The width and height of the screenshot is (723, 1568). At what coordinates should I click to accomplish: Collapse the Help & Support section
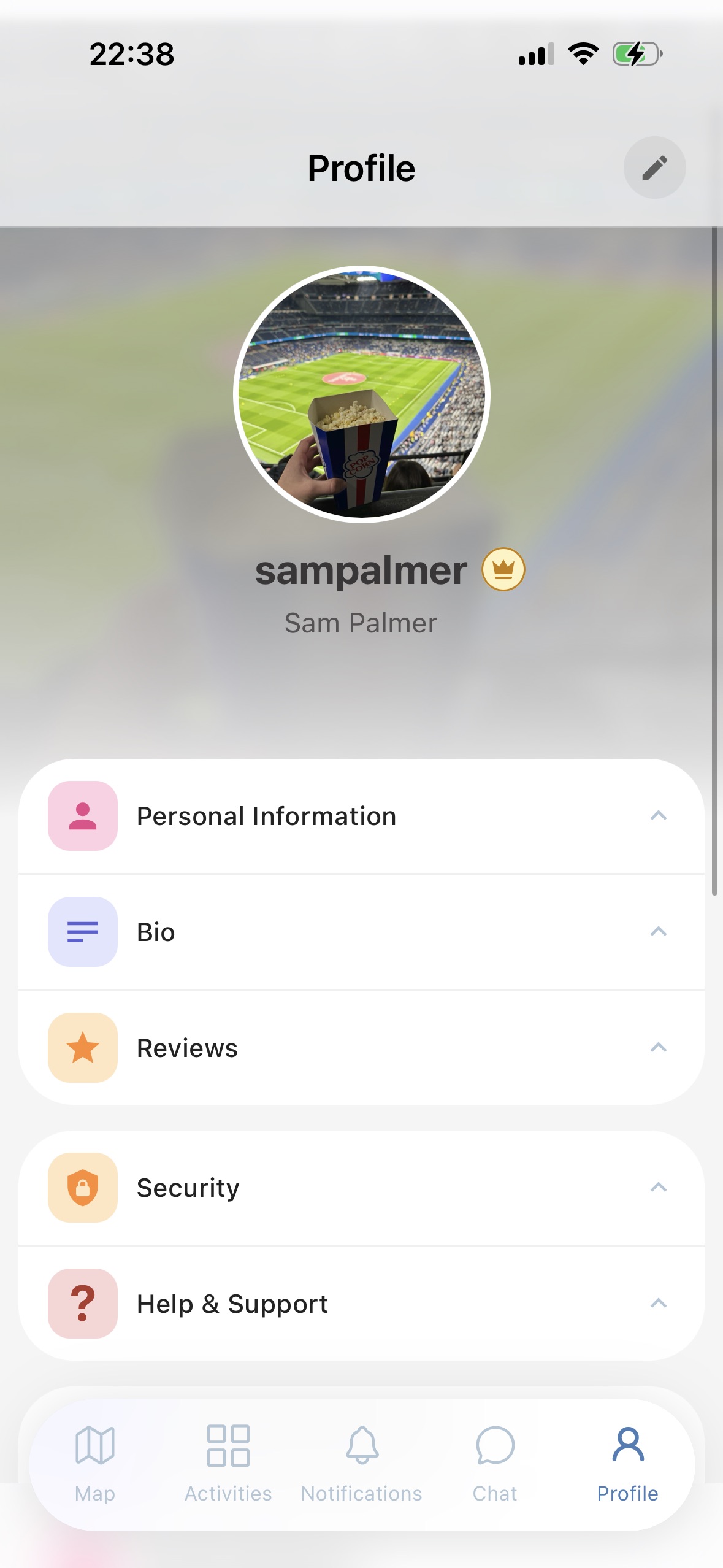click(658, 1303)
